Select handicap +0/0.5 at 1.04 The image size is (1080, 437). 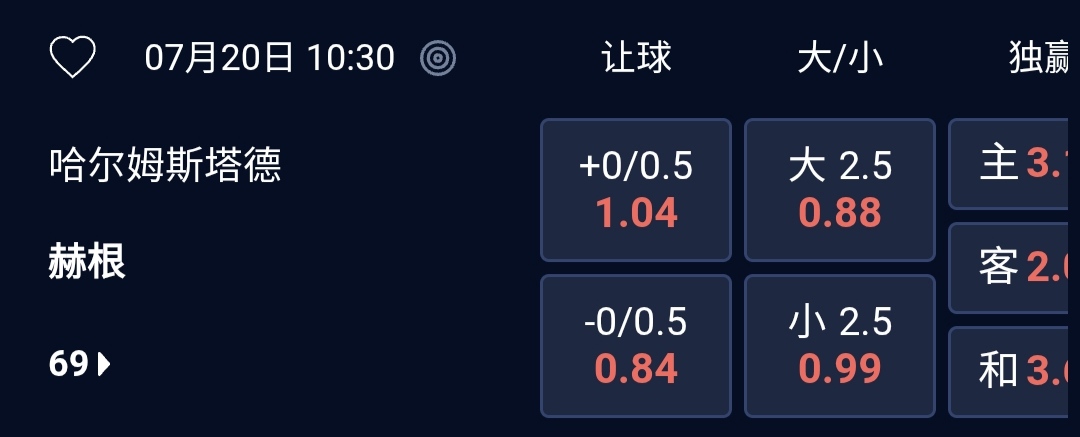click(x=636, y=190)
